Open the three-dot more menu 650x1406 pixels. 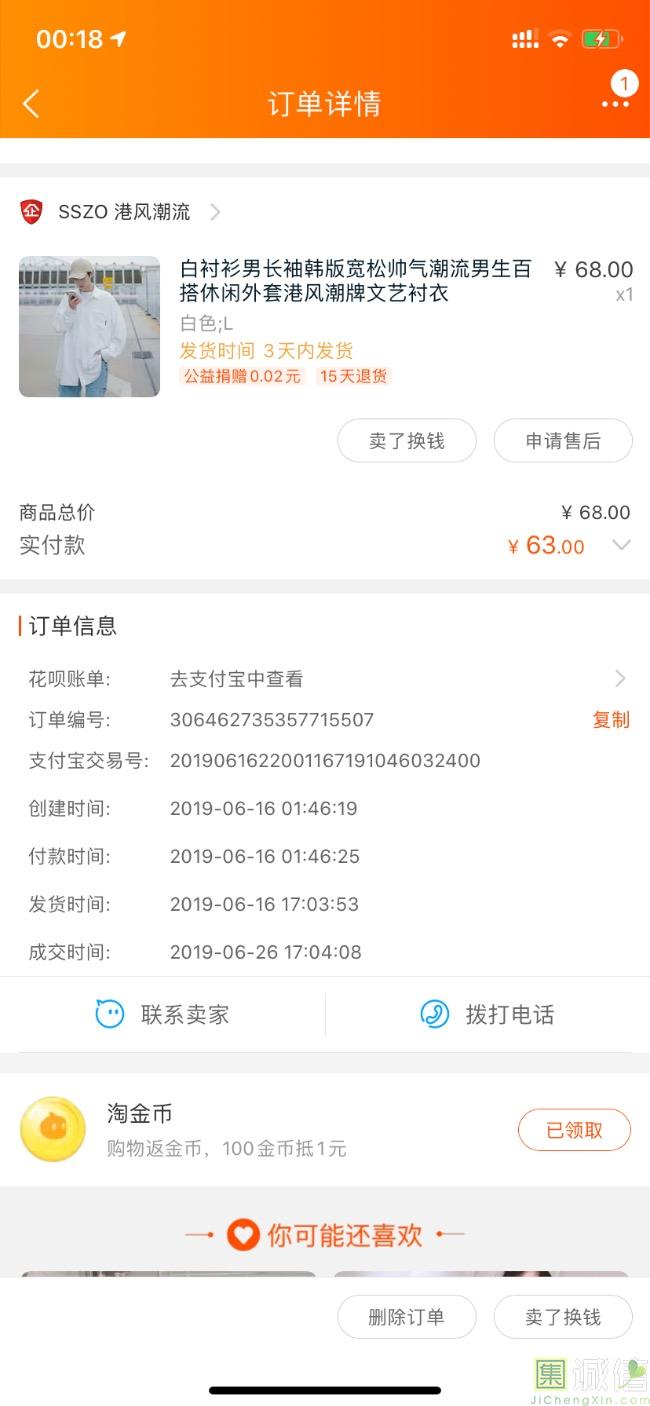click(x=615, y=104)
